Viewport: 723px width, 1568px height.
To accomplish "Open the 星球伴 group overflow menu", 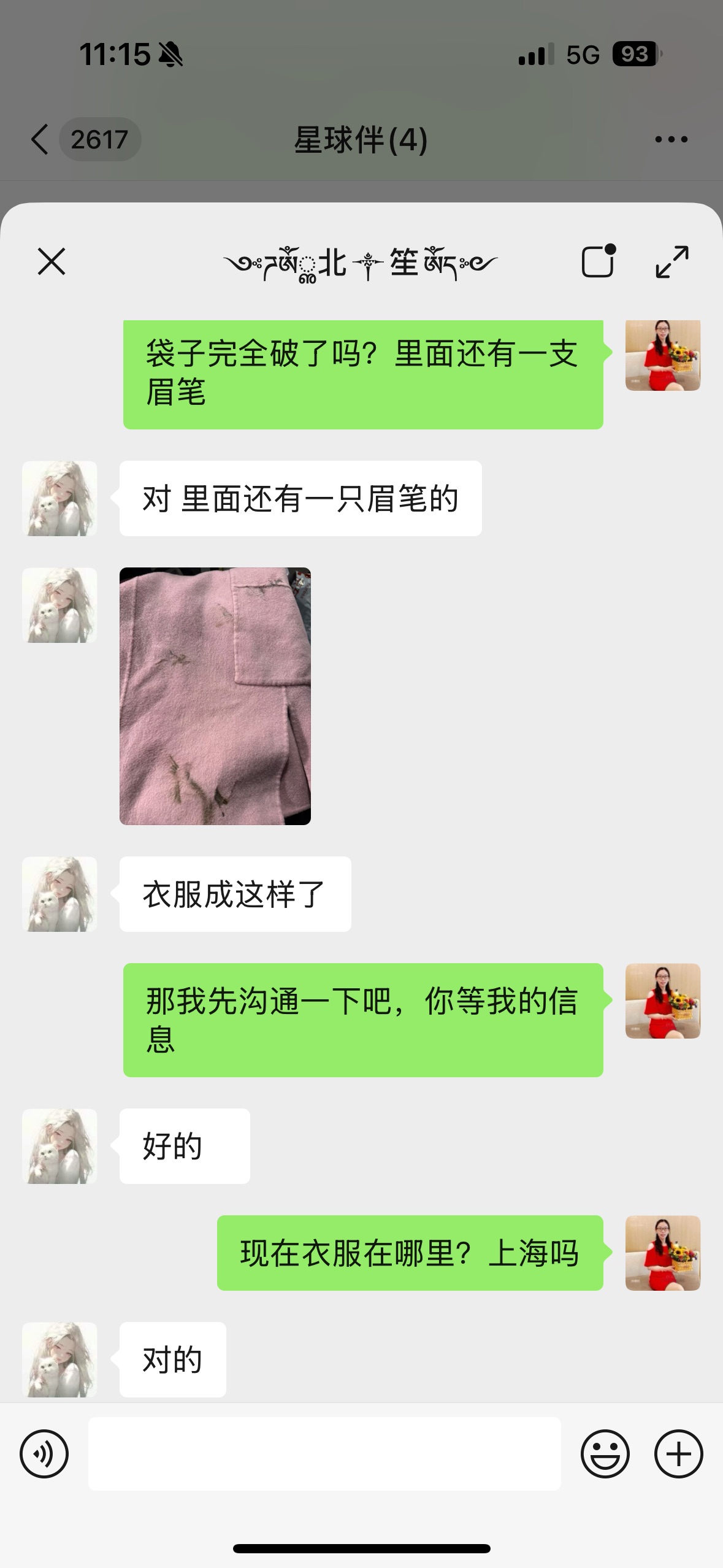I will [671, 139].
